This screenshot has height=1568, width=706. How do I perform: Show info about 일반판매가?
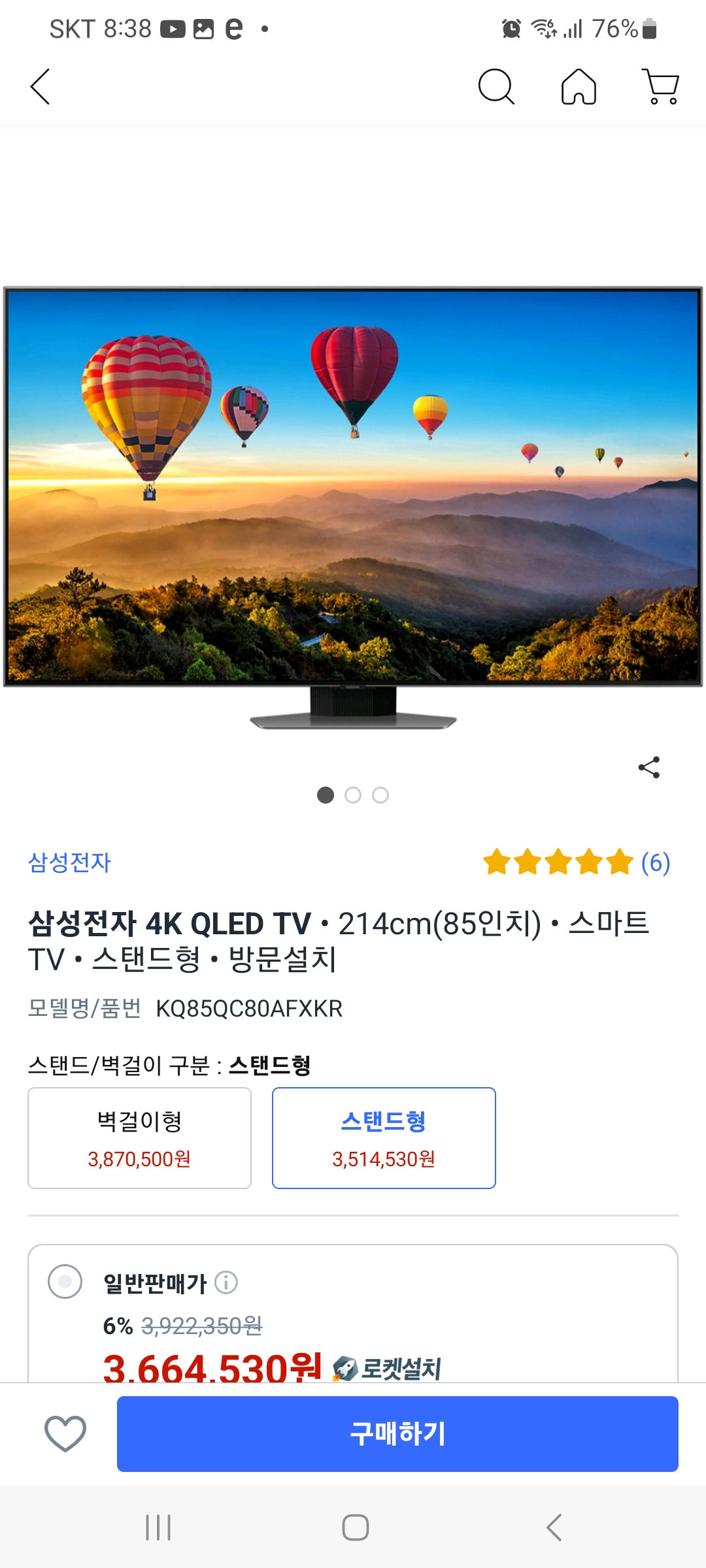click(x=226, y=1282)
